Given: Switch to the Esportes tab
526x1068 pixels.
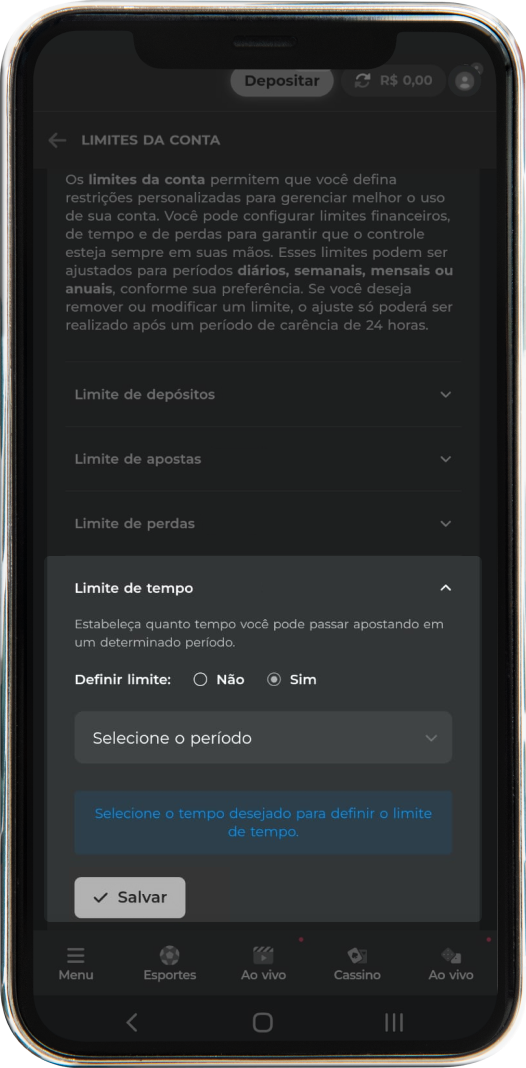Looking at the screenshot, I should pyautogui.click(x=170, y=964).
